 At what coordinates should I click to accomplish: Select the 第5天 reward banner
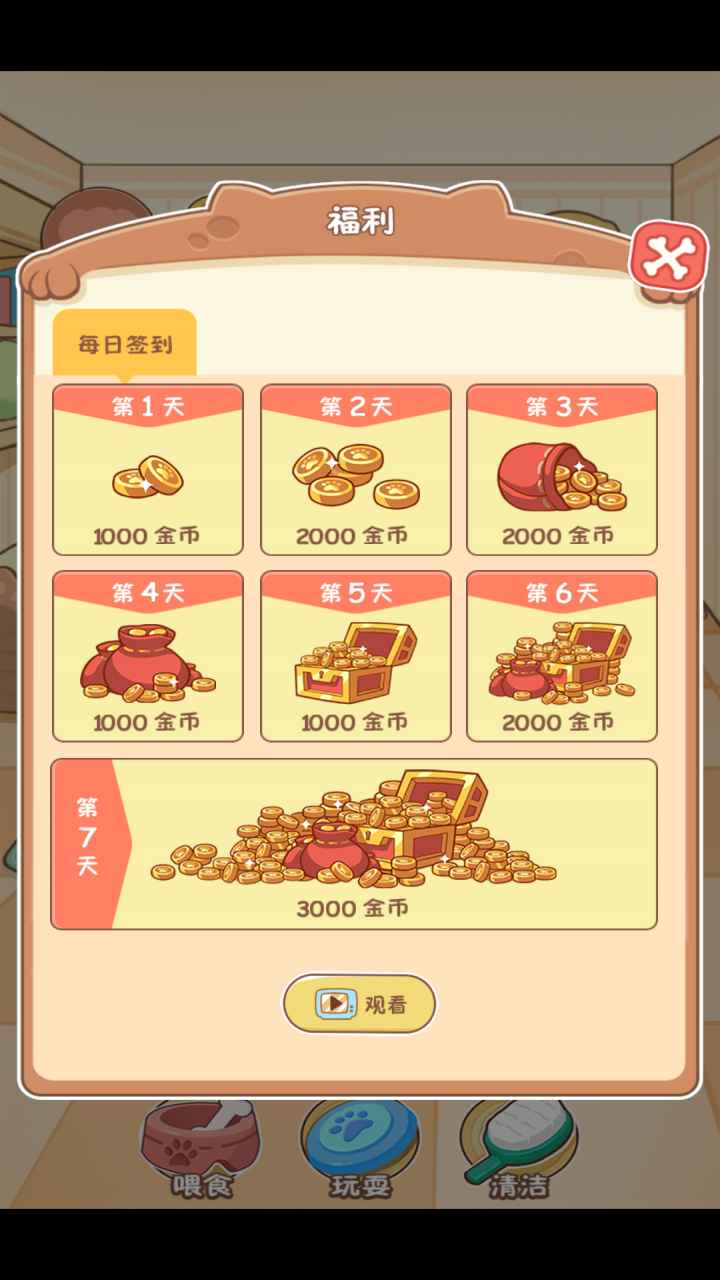click(355, 591)
